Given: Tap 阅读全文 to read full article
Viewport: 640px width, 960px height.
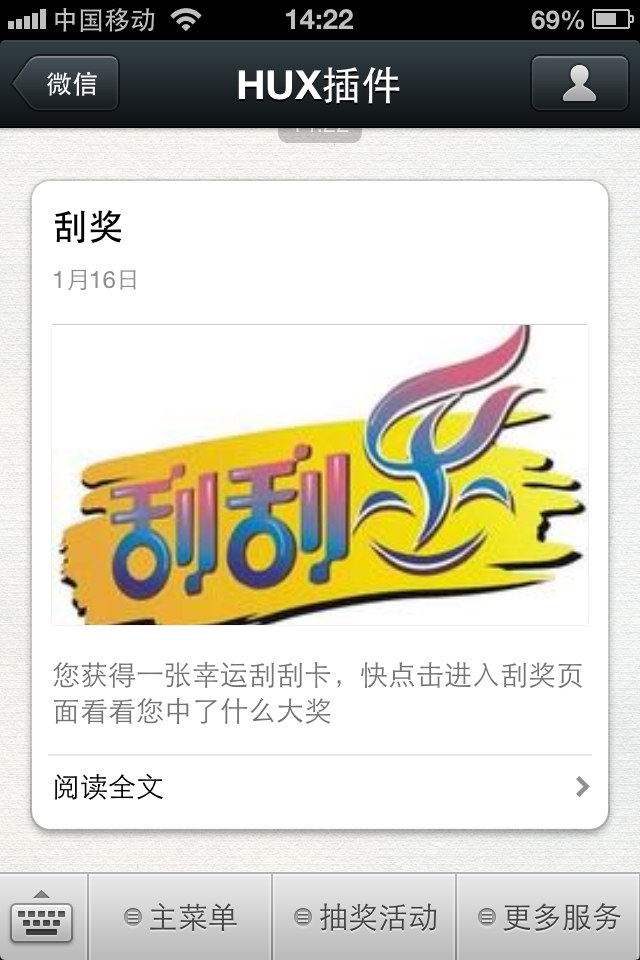Looking at the screenshot, I should click(x=320, y=787).
